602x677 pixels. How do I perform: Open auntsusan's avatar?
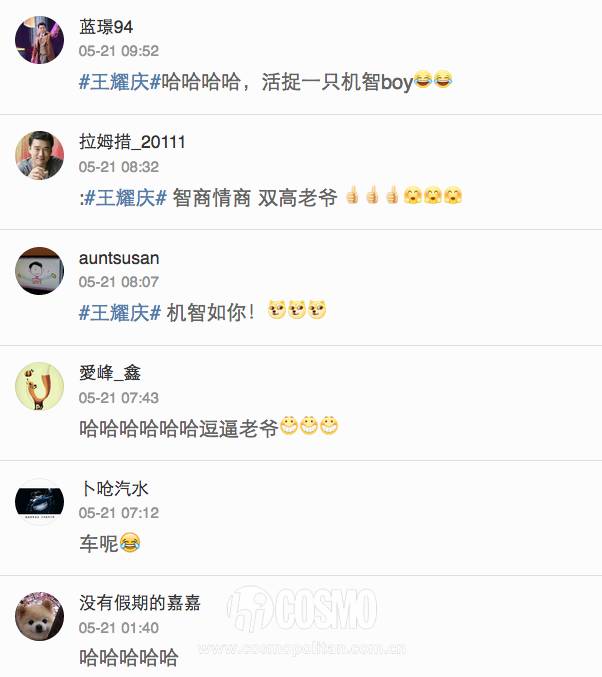[40, 270]
